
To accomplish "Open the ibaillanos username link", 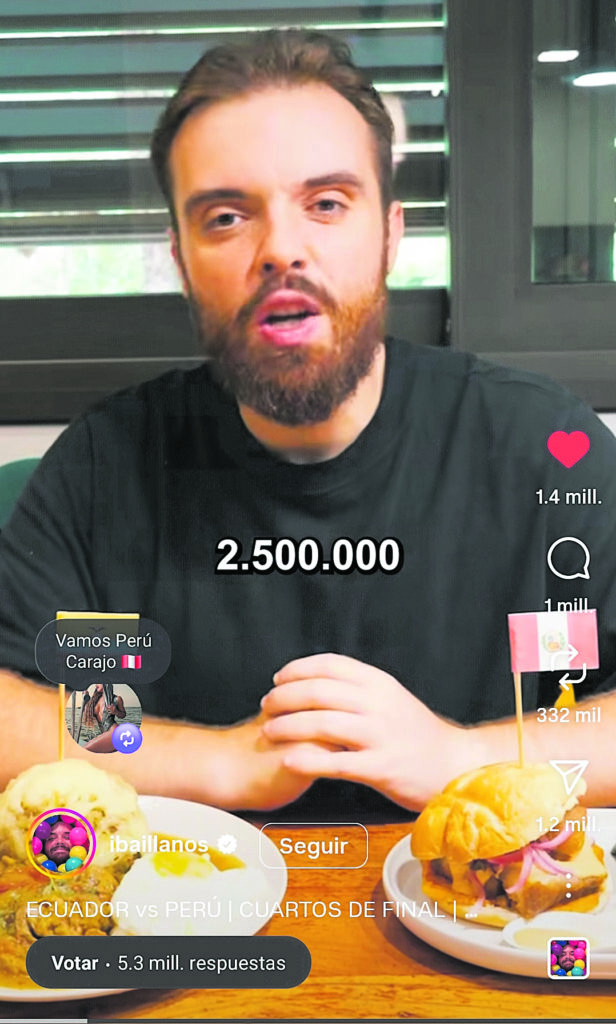I will (158, 845).
